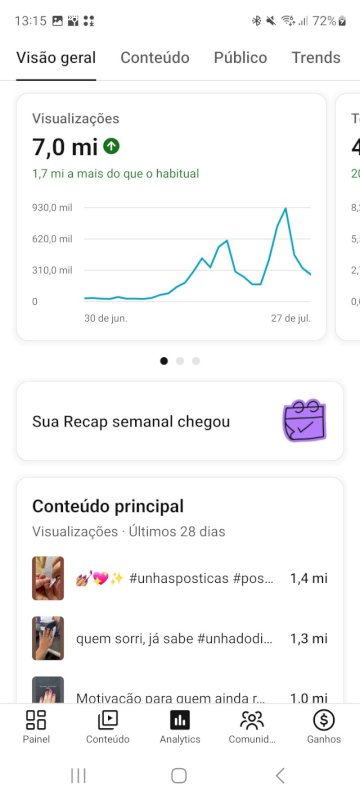
Task: Open Conteúdo in the bottom navigation bar
Action: pos(108,727)
